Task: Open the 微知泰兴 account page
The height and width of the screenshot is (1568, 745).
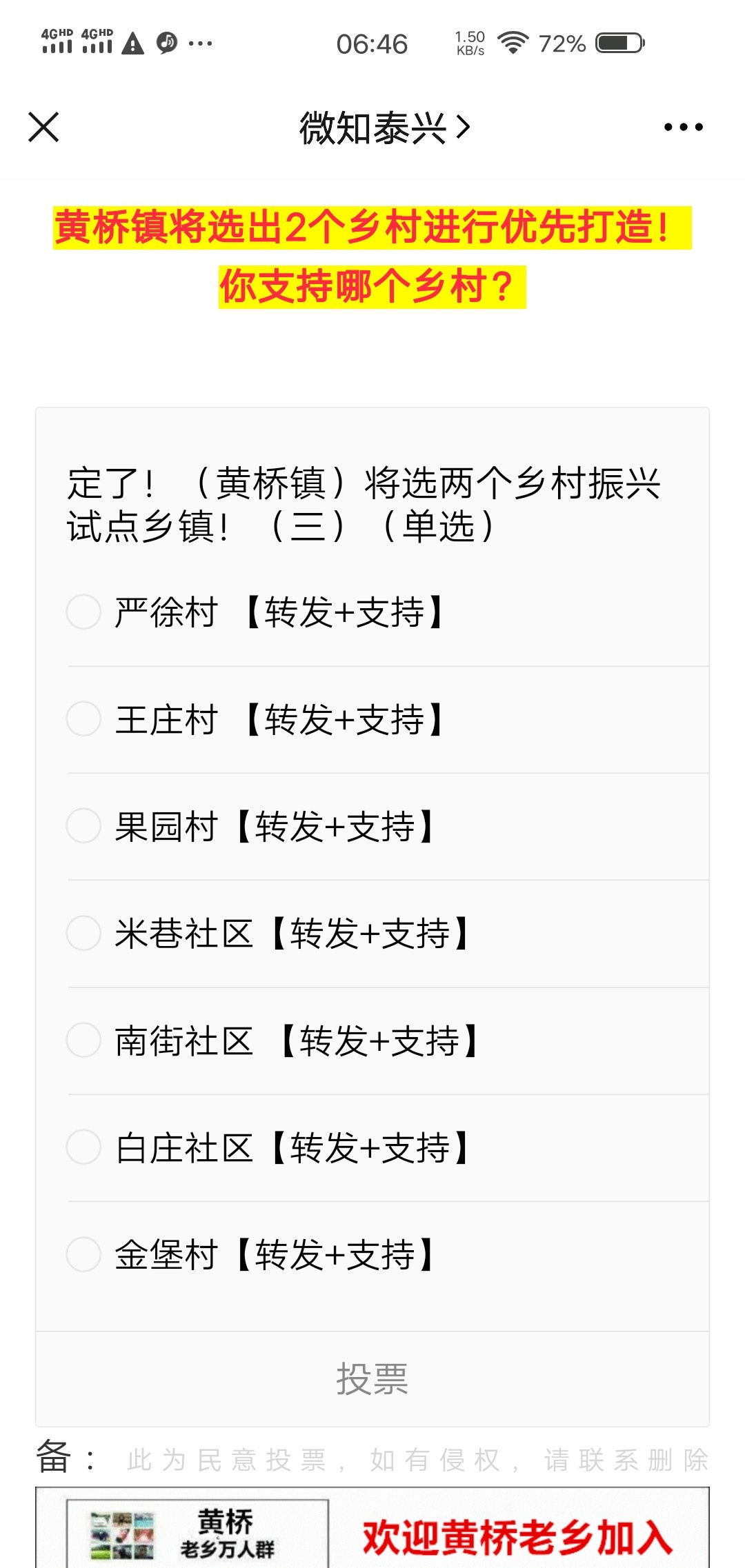Action: (x=384, y=128)
